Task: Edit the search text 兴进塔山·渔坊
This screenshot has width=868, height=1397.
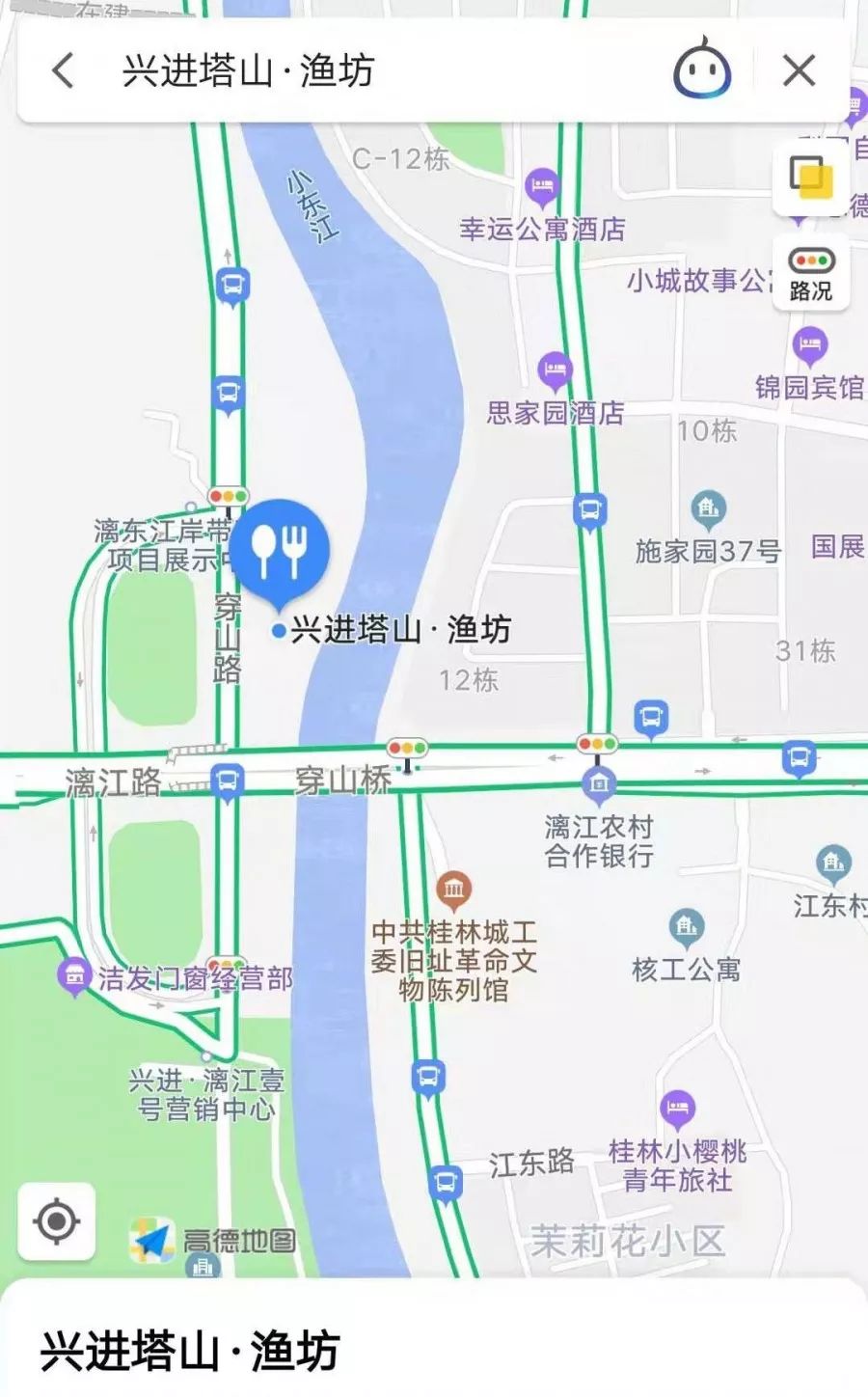Action: (x=248, y=71)
